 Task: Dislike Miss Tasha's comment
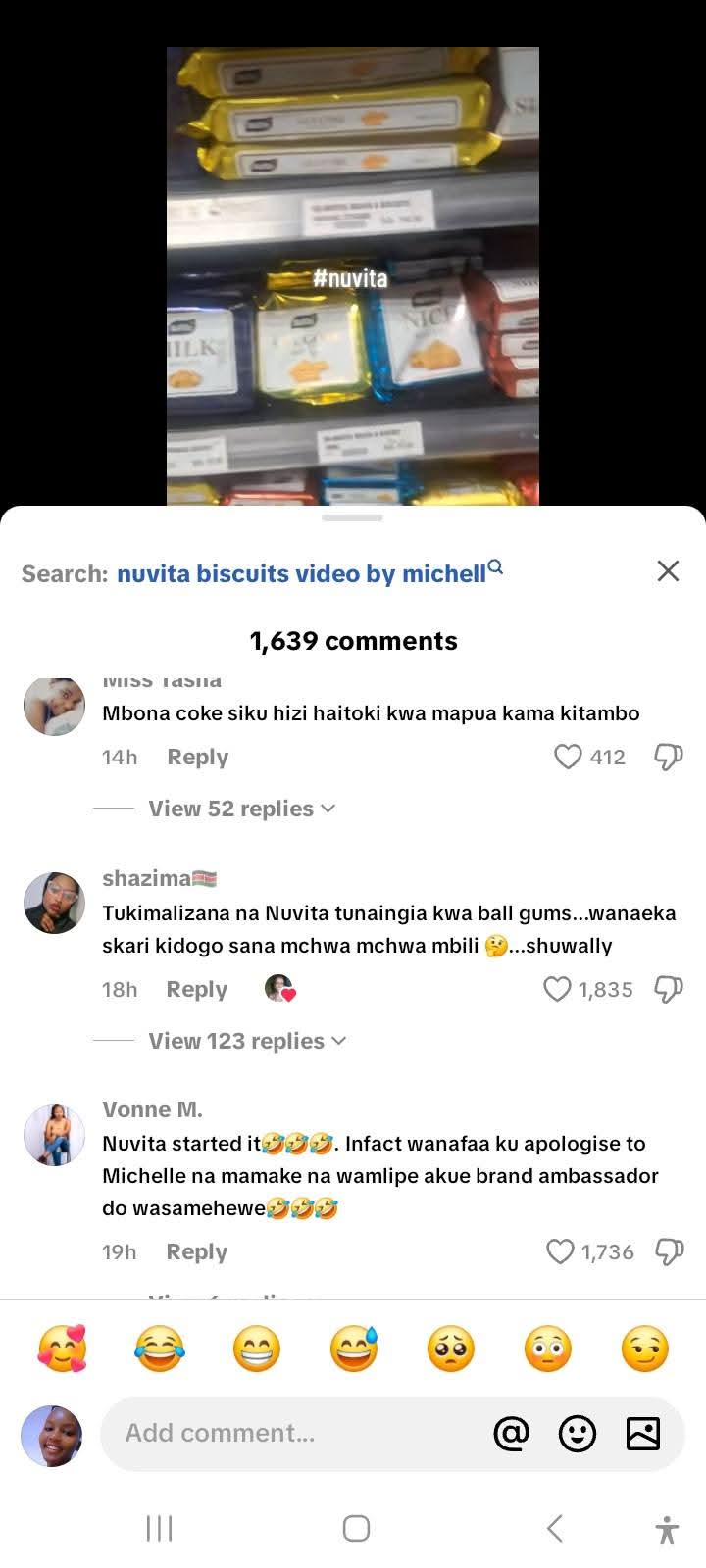[x=668, y=757]
